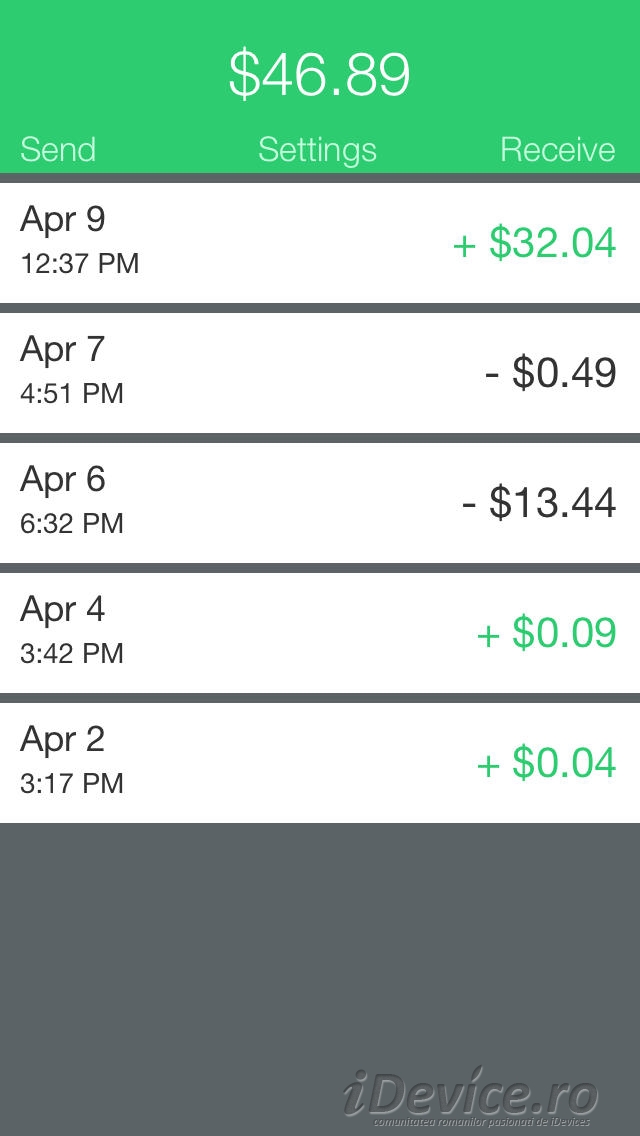Show details for the Apr 2 transaction
The image size is (640, 1136).
coord(320,763)
